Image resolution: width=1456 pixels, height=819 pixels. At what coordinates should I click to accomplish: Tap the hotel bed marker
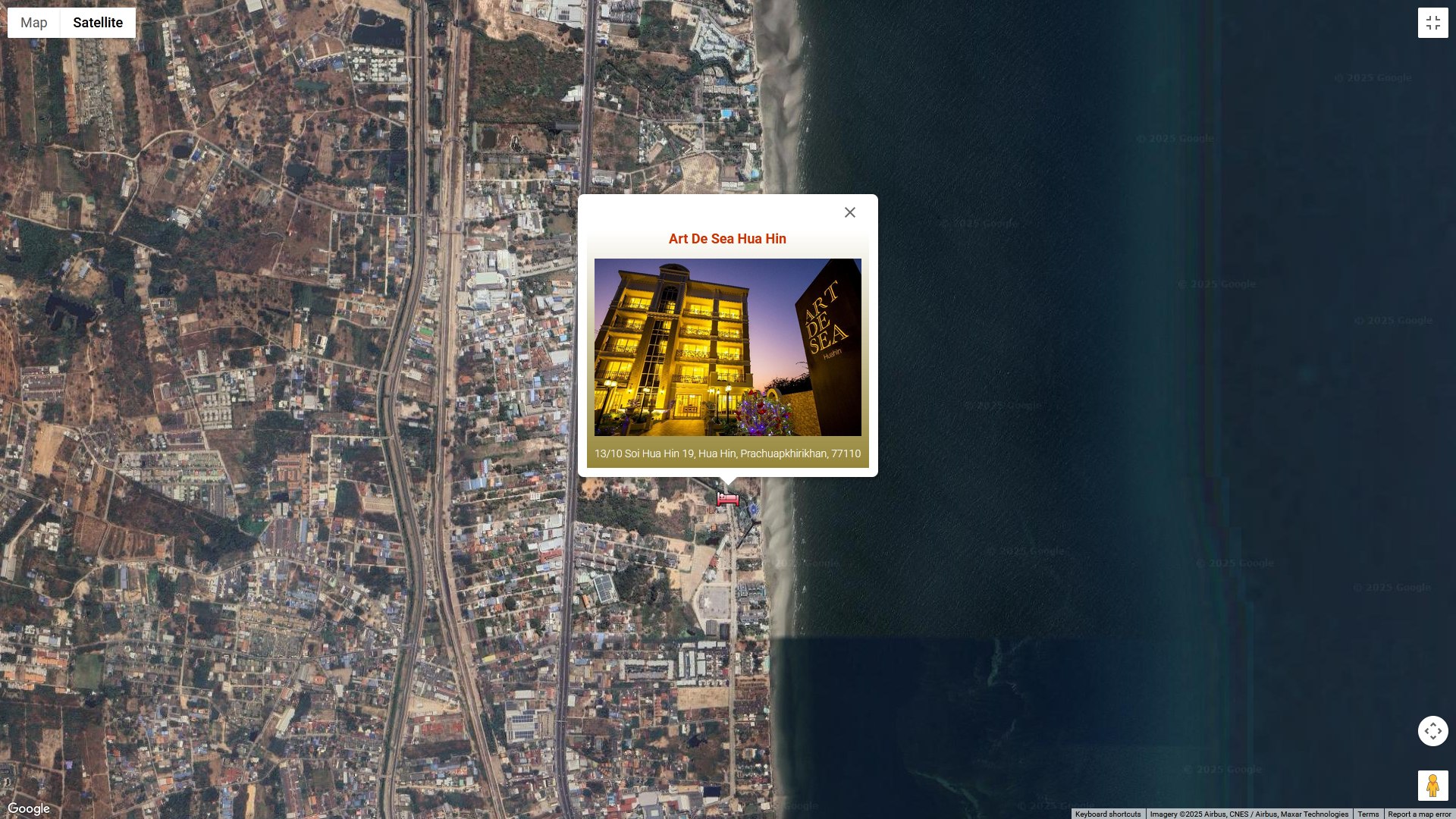point(728,499)
